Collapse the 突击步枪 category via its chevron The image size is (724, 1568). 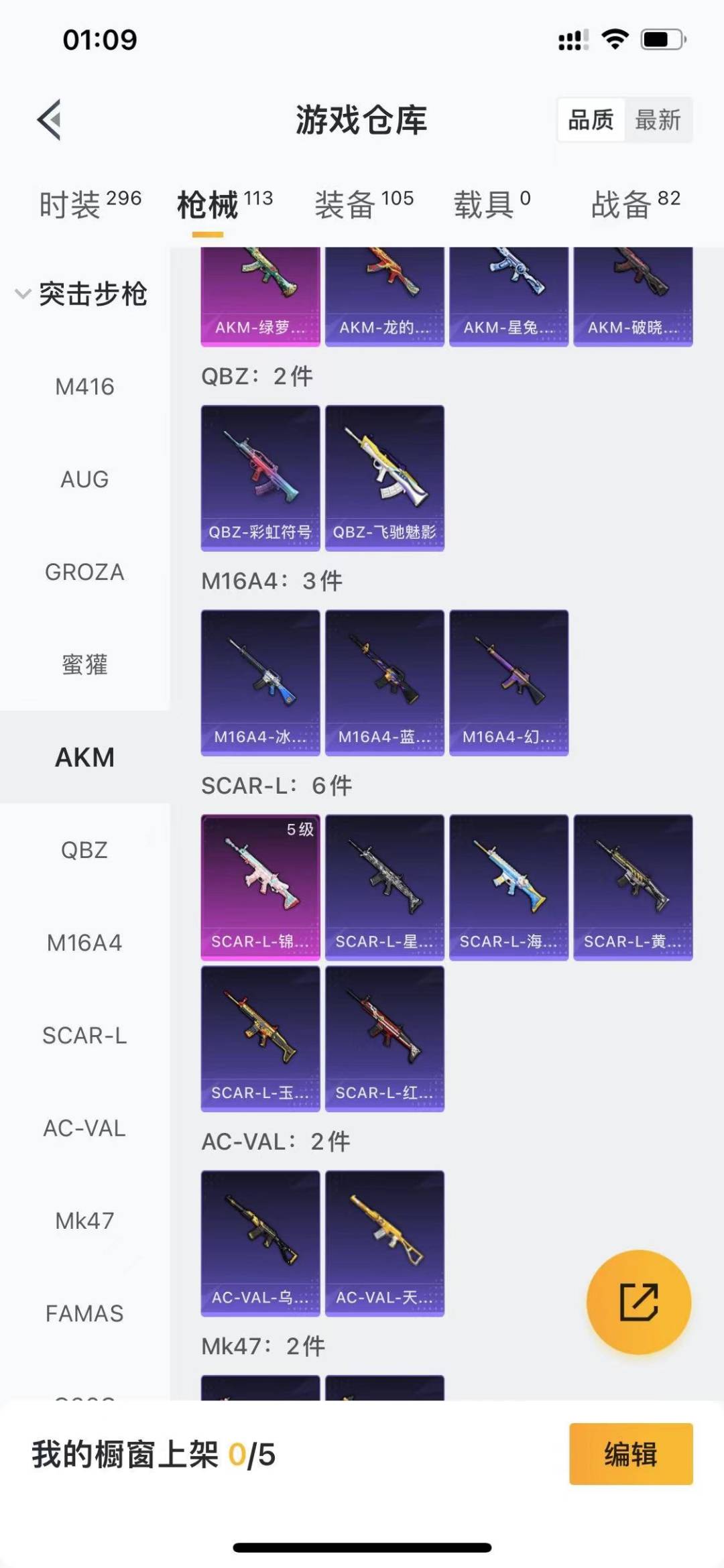pyautogui.click(x=22, y=293)
